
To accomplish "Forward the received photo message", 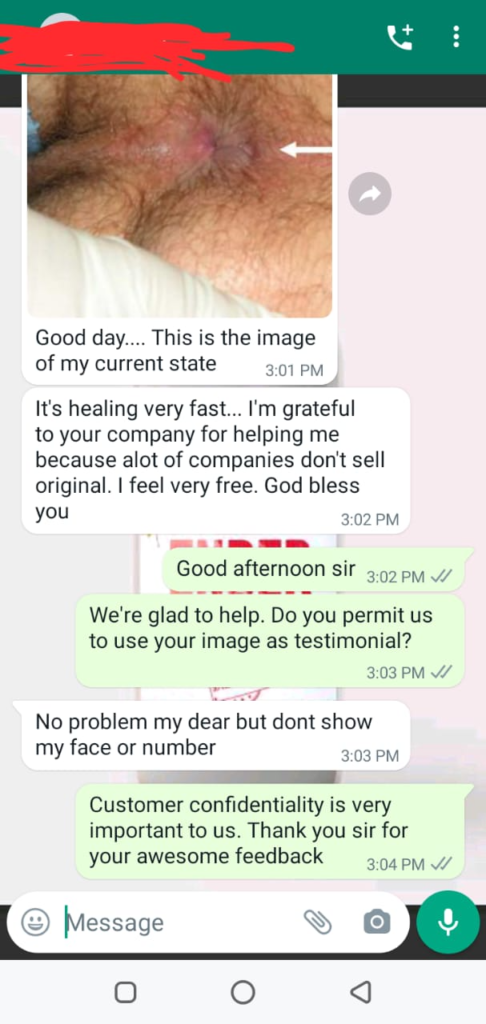I will point(370,193).
